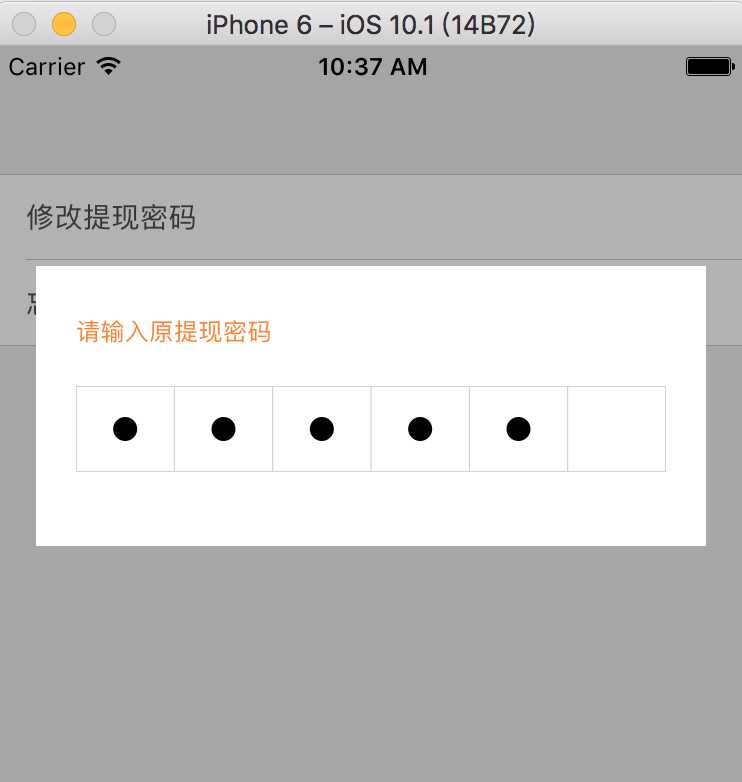
Task: Click the yellow minimize traffic light button
Action: pos(64,22)
